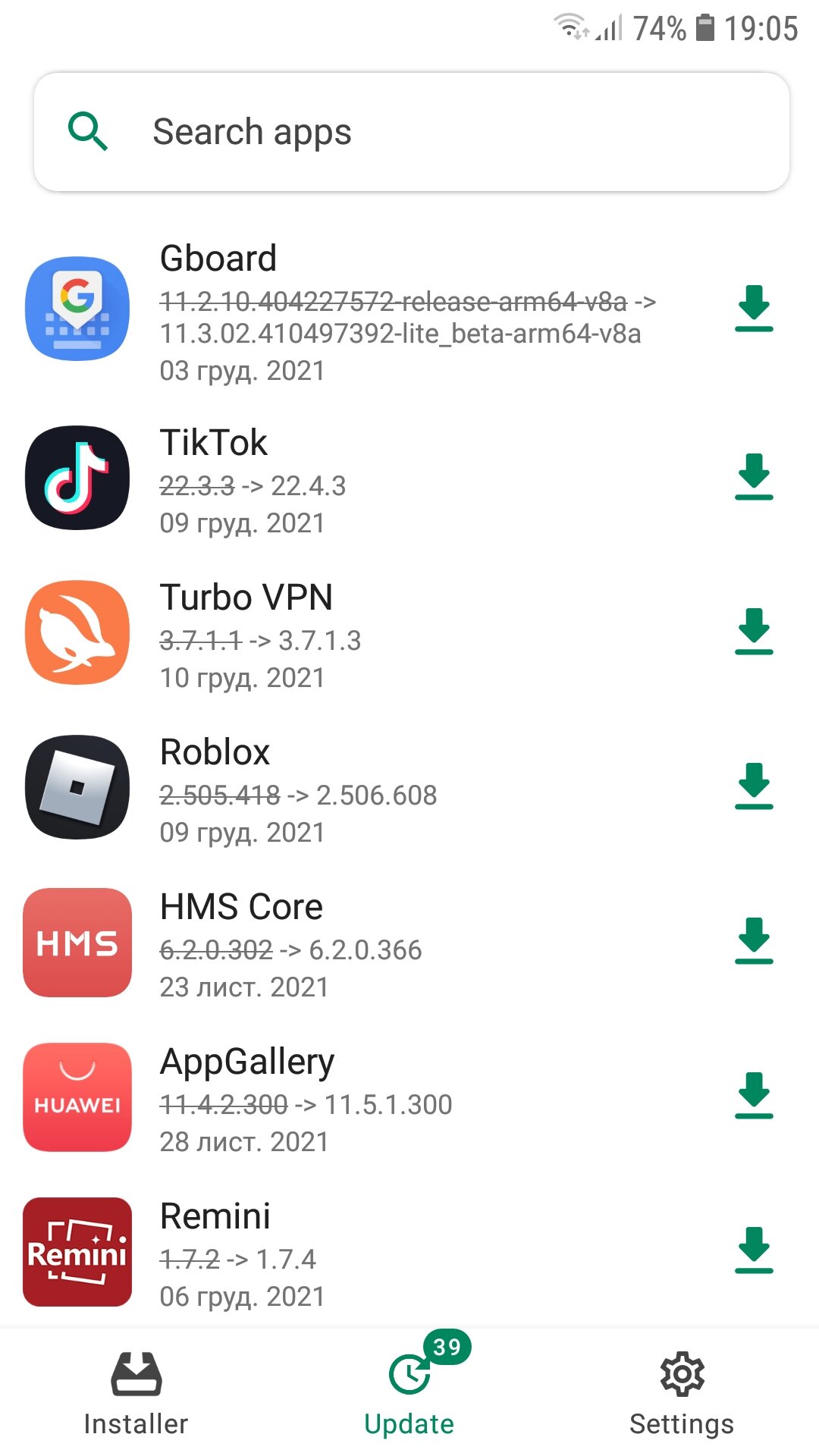The width and height of the screenshot is (819, 1456).
Task: Go to the Settings tab
Action: coord(682,1394)
